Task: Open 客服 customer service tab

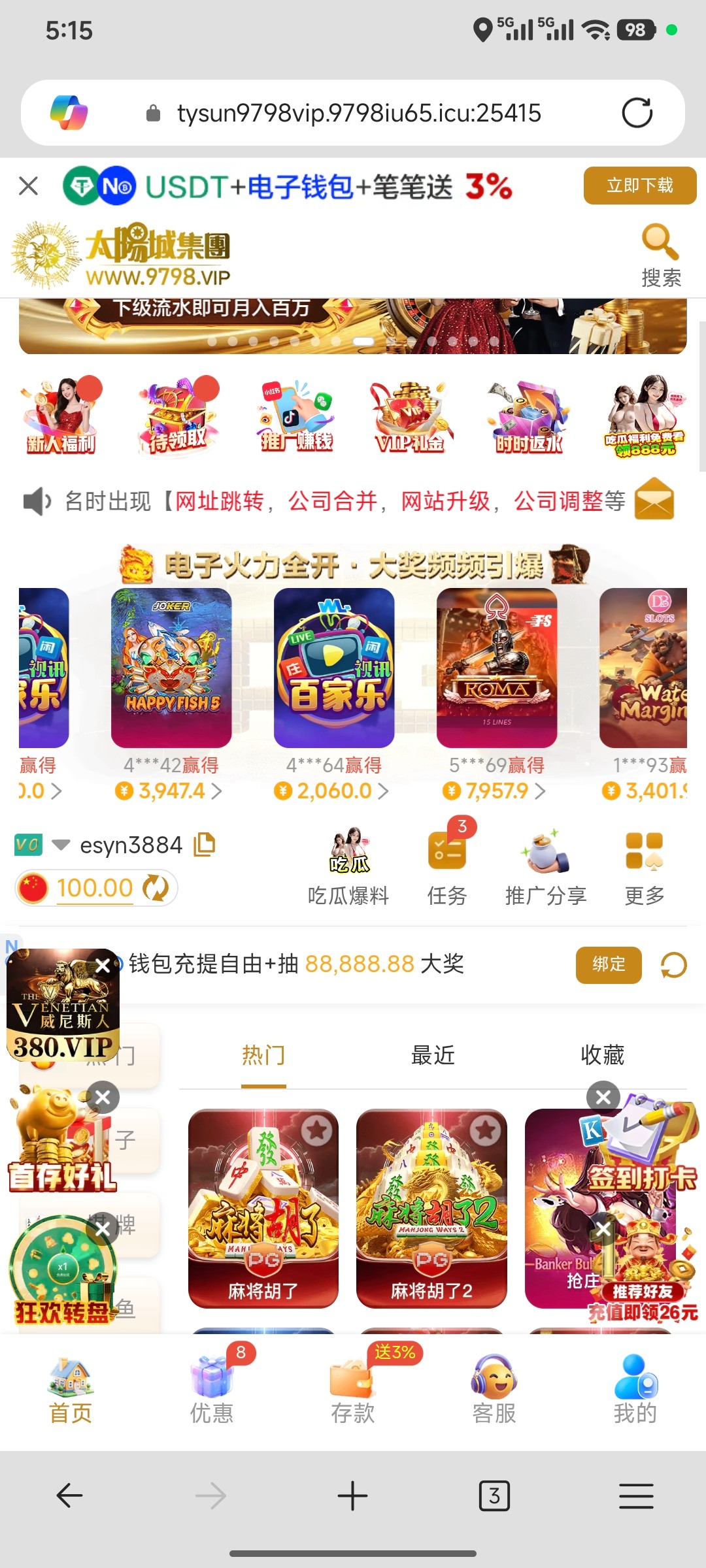Action: [494, 1388]
